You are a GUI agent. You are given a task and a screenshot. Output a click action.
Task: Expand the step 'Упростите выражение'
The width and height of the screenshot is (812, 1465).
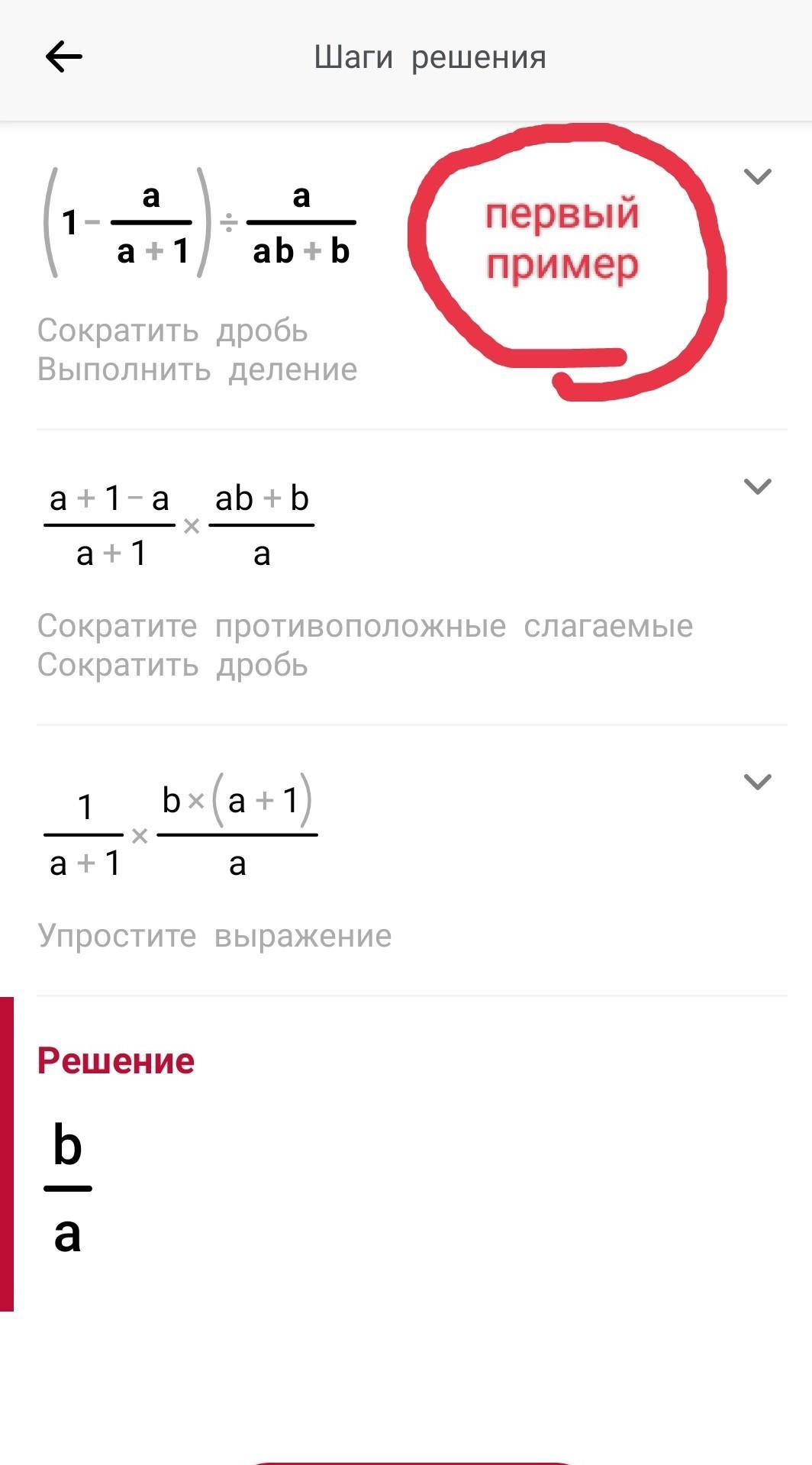[x=757, y=782]
